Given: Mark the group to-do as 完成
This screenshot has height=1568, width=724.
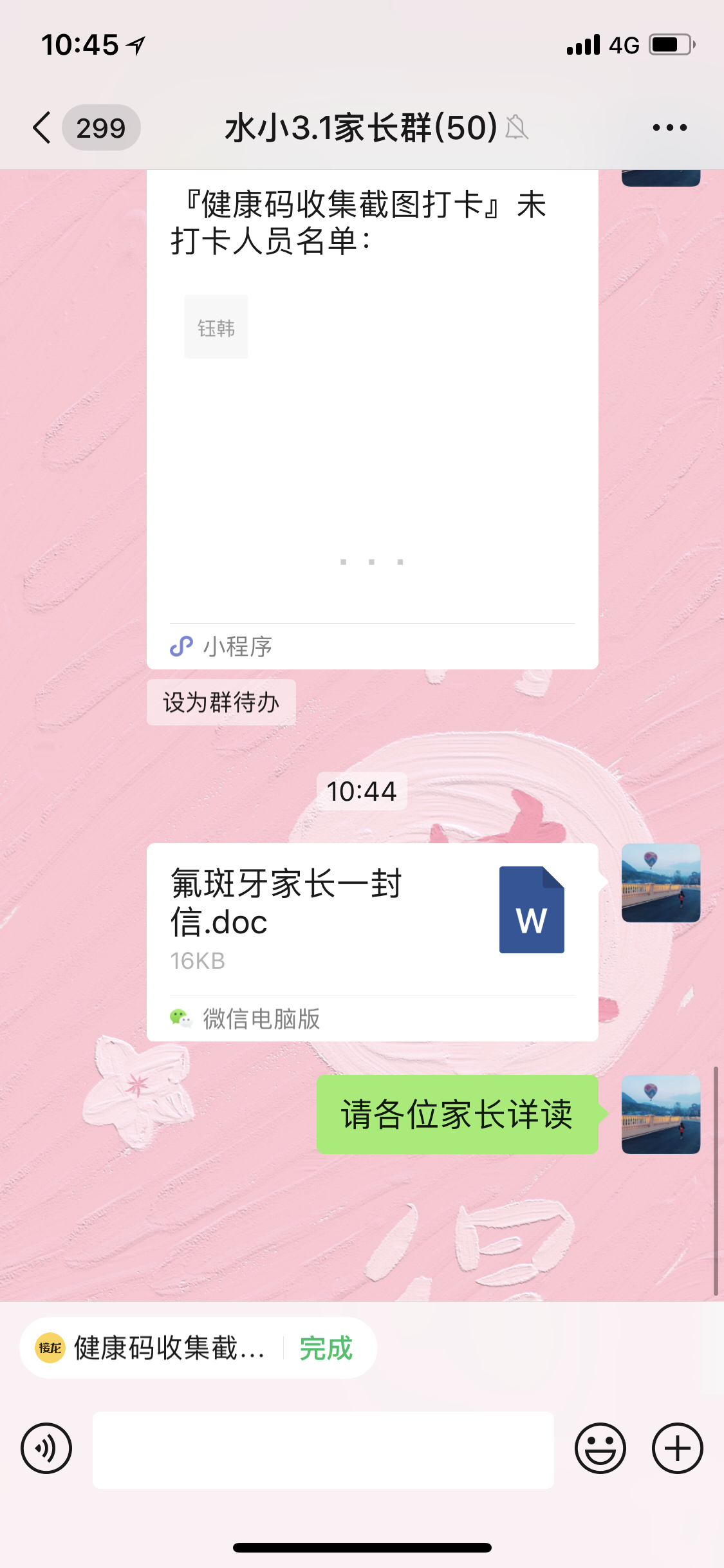Looking at the screenshot, I should pyautogui.click(x=326, y=1348).
